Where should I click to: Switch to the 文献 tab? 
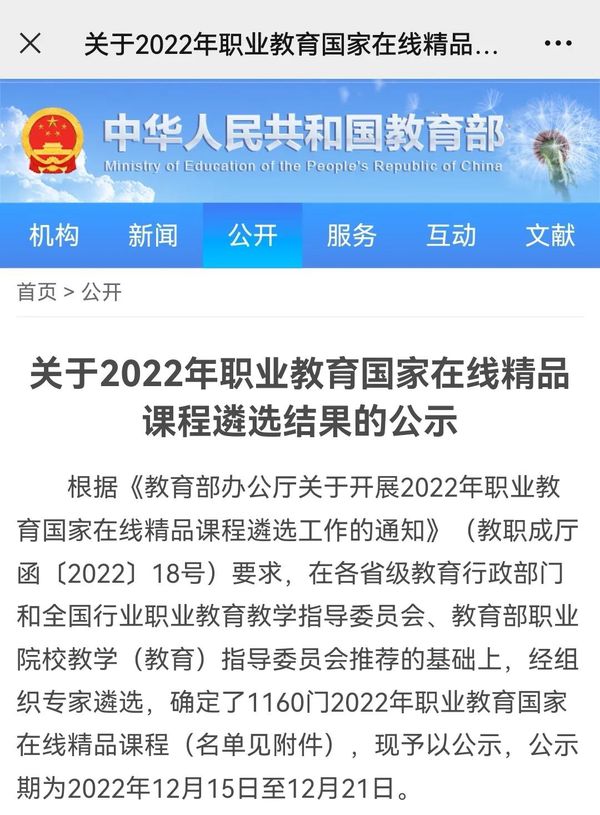550,236
